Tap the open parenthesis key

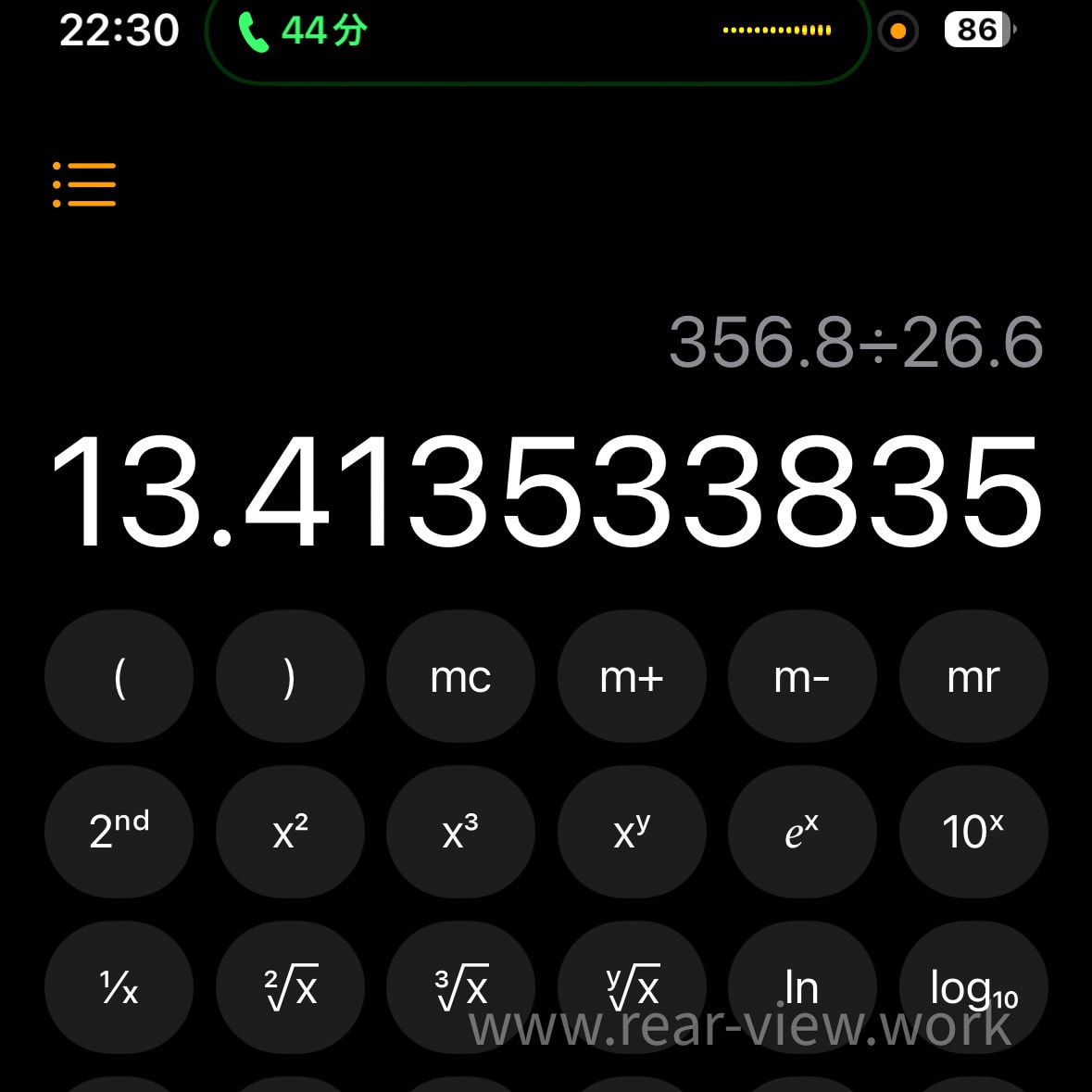point(119,677)
